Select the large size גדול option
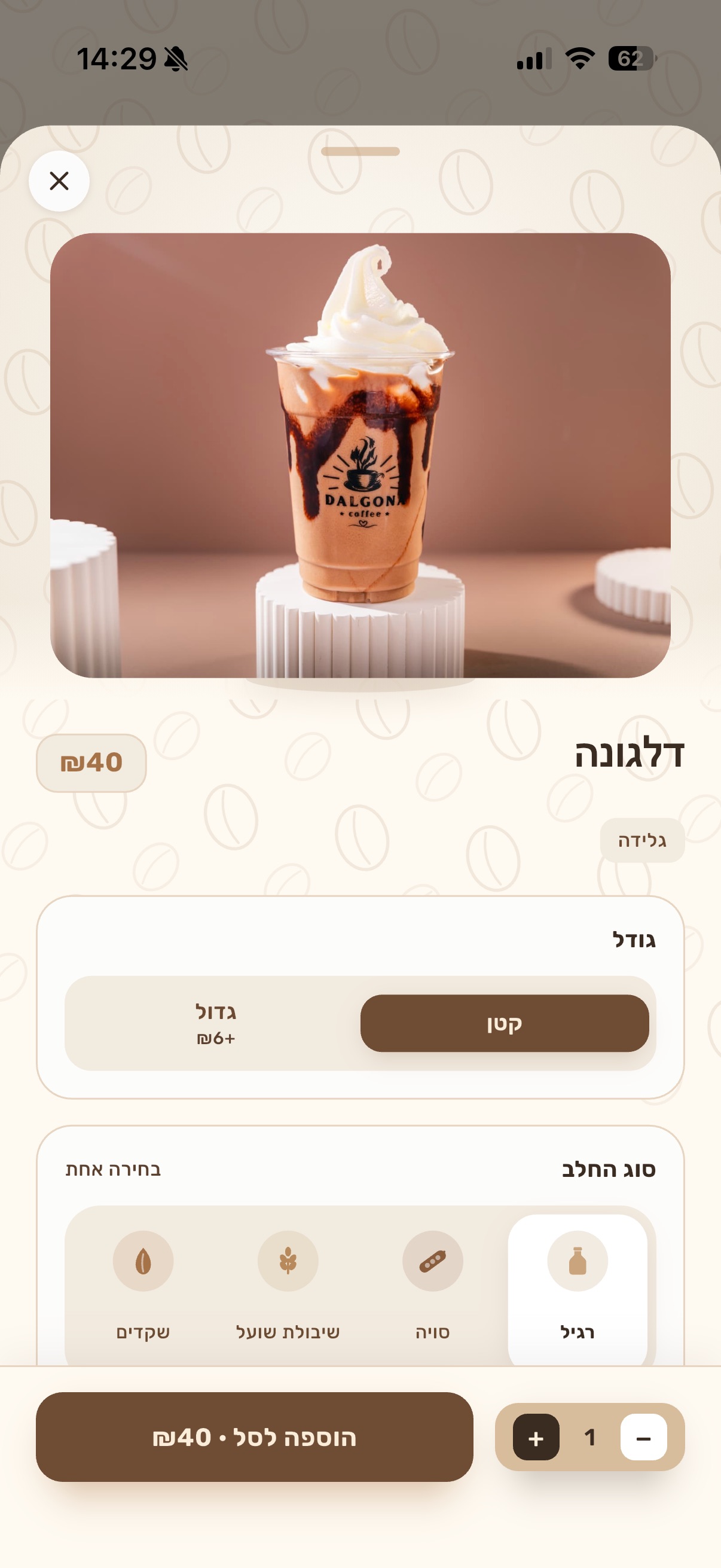 tap(215, 1023)
